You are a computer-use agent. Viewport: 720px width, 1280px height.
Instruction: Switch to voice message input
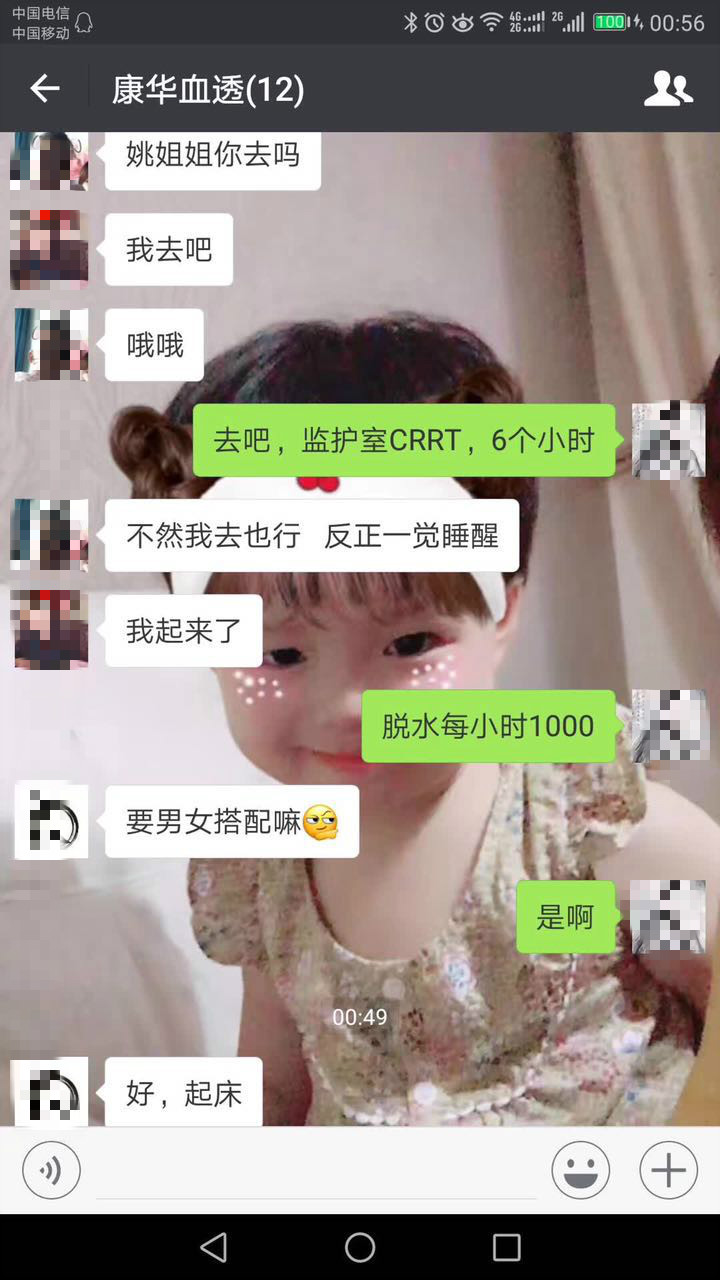pos(51,1170)
